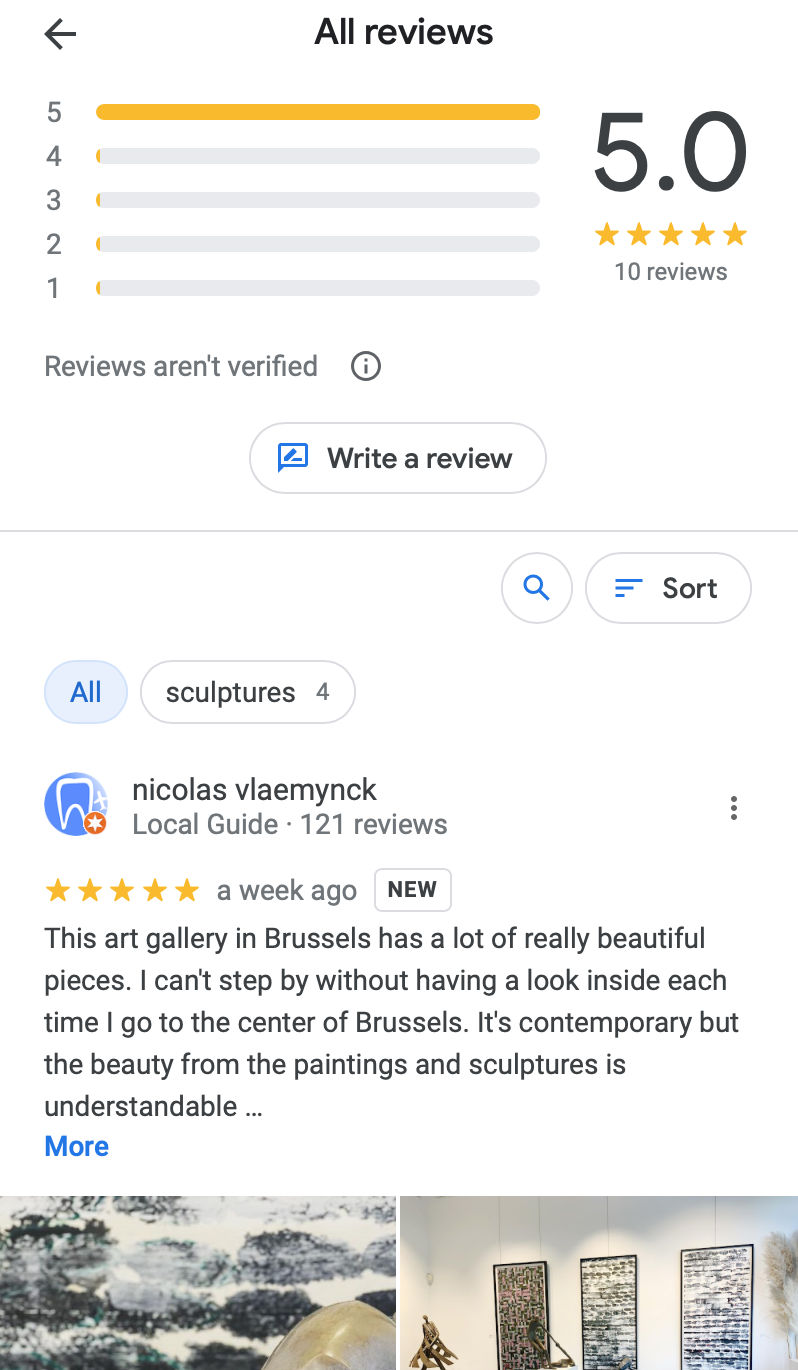Click nicolas vlaemynck's Local Guide profile avatar

coord(77,804)
